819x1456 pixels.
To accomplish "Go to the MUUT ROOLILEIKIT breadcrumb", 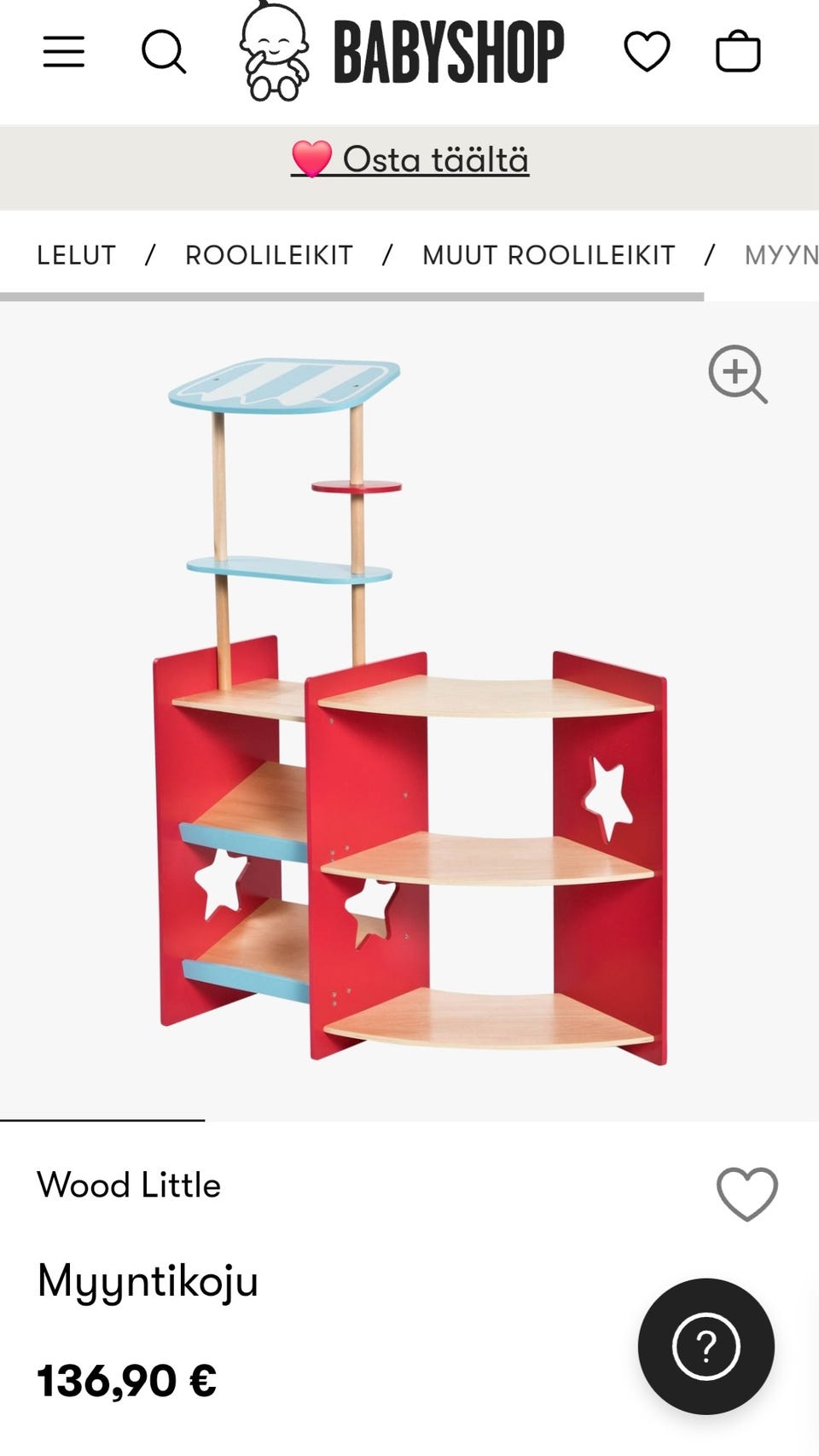I will click(x=549, y=255).
